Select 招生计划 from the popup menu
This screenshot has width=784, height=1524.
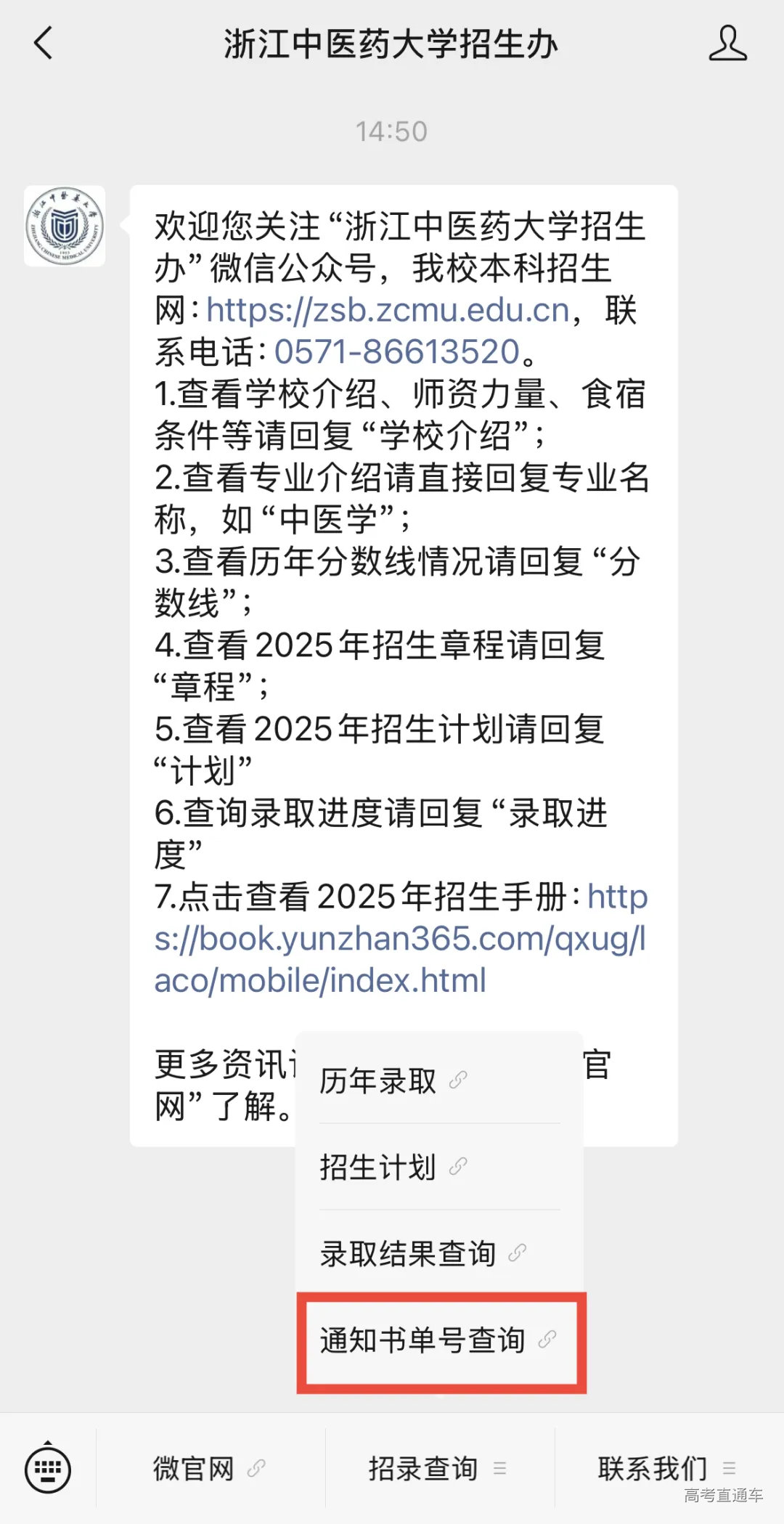376,1167
